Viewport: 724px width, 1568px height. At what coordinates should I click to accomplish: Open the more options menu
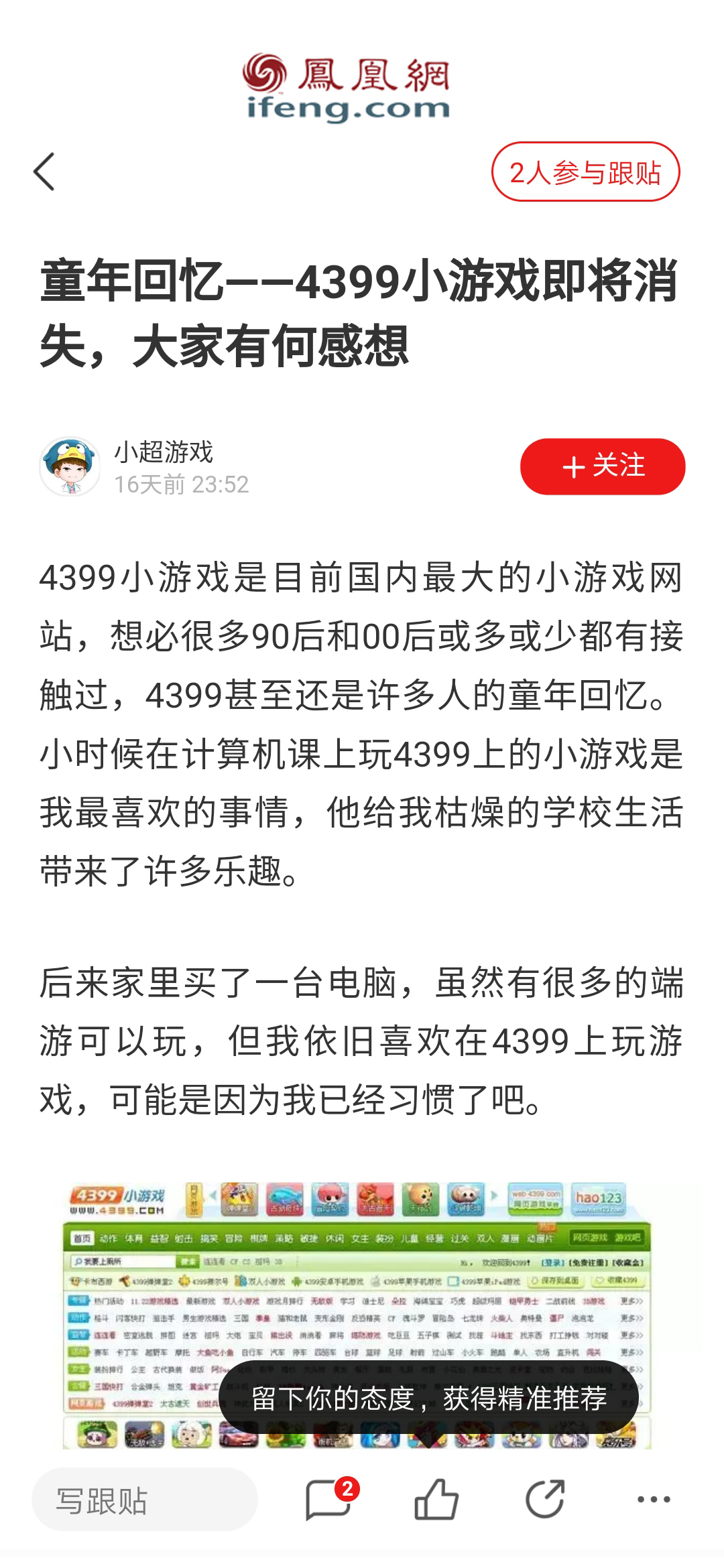654,1500
